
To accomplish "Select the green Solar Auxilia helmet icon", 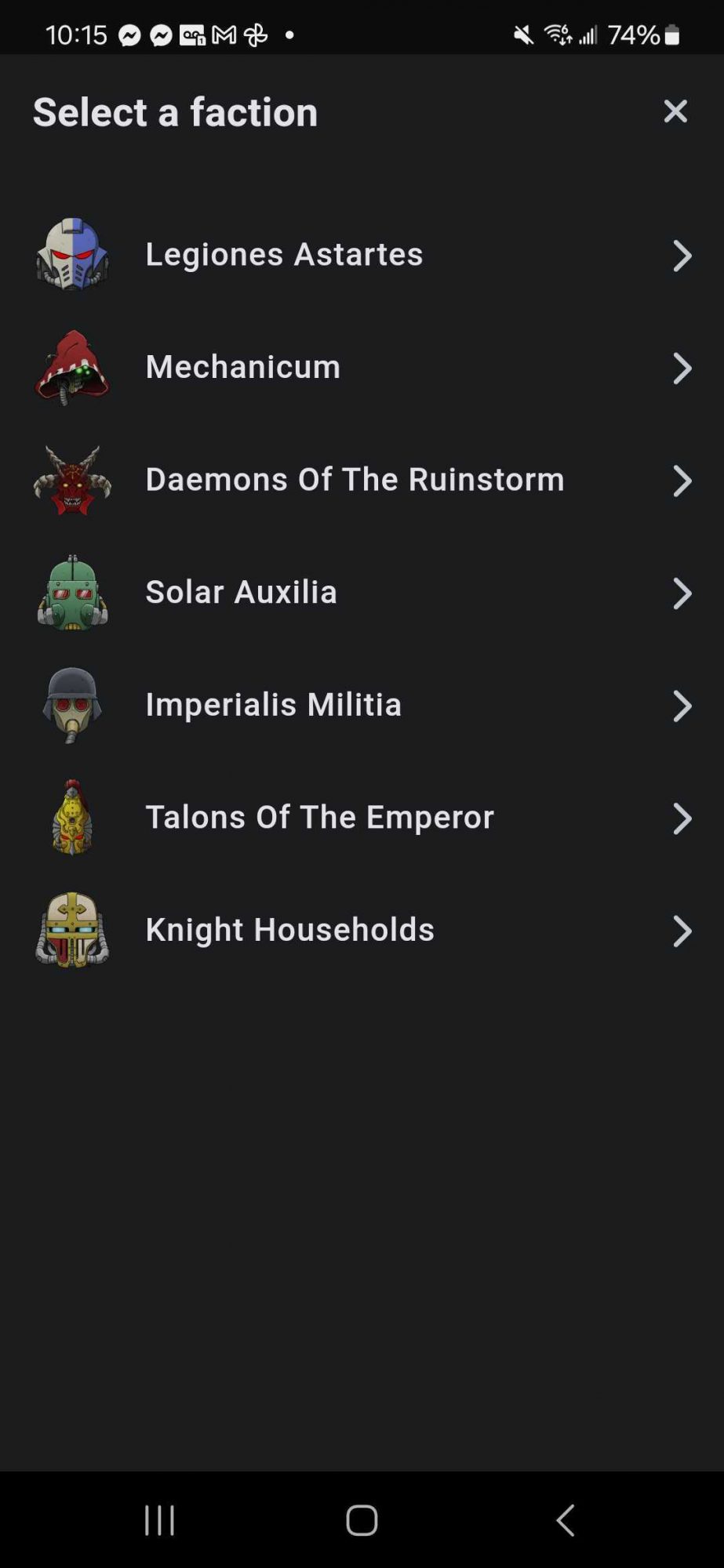I will (72, 593).
